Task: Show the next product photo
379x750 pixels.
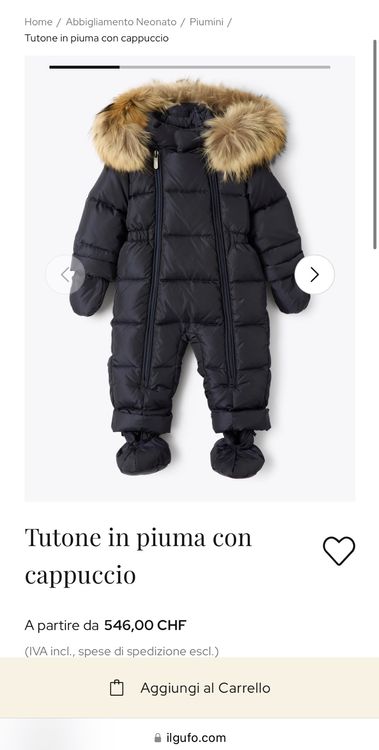Action: [x=314, y=275]
